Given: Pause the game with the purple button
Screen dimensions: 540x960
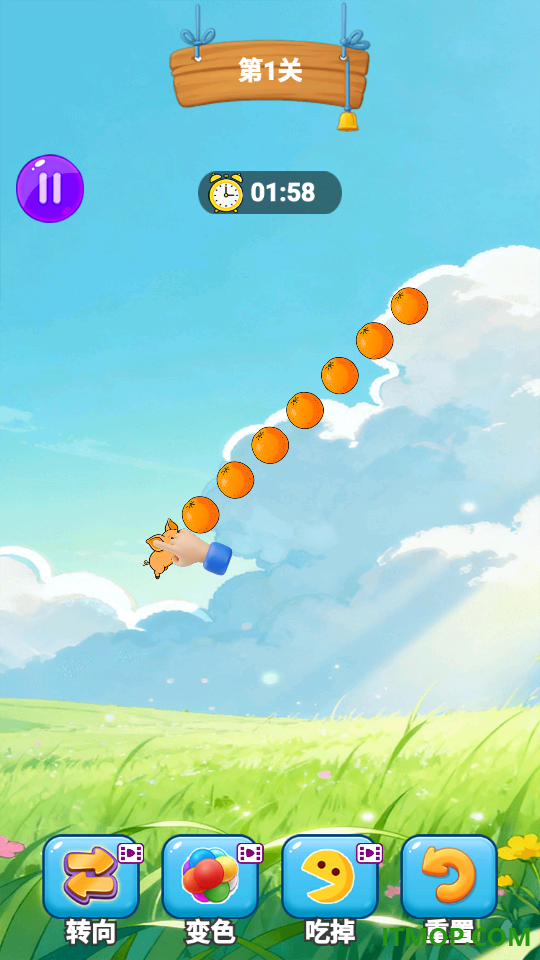Looking at the screenshot, I should (x=50, y=189).
